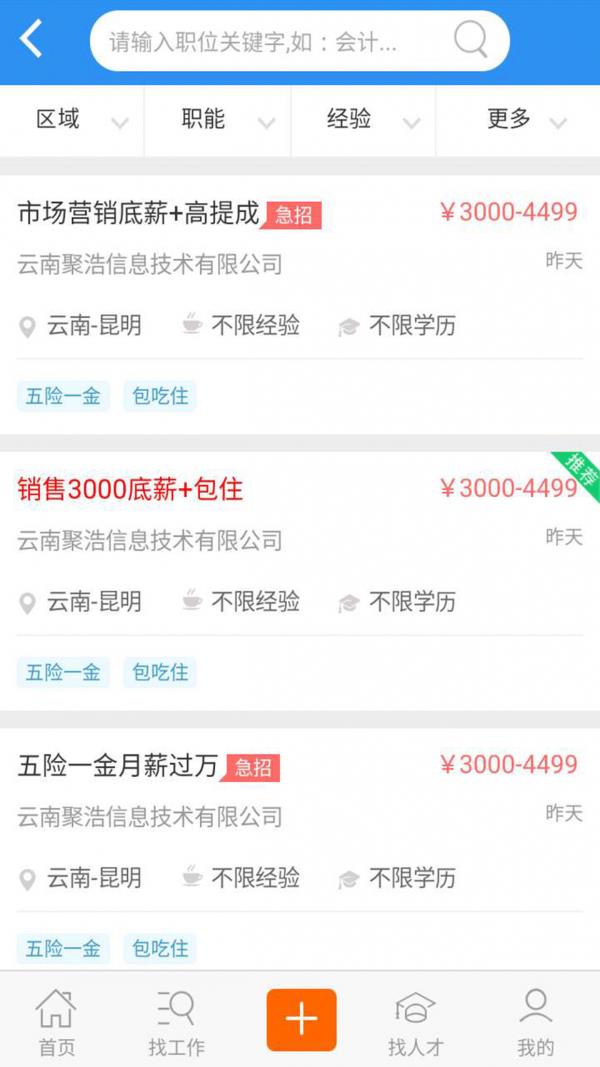This screenshot has width=600, height=1067.
Task: Switch to the 找人才 tab
Action: pos(415,1022)
